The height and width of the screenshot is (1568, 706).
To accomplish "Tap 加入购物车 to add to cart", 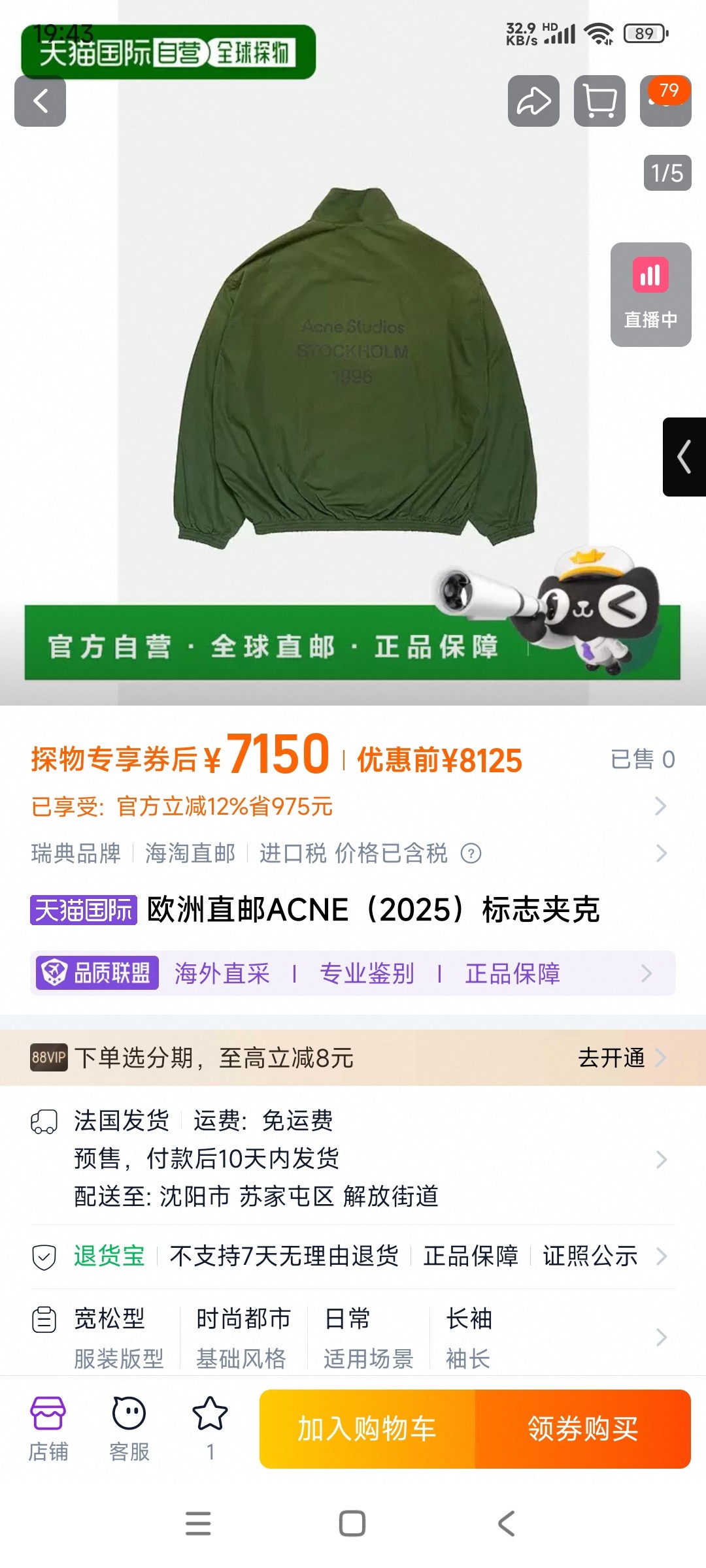I will pyautogui.click(x=367, y=1429).
